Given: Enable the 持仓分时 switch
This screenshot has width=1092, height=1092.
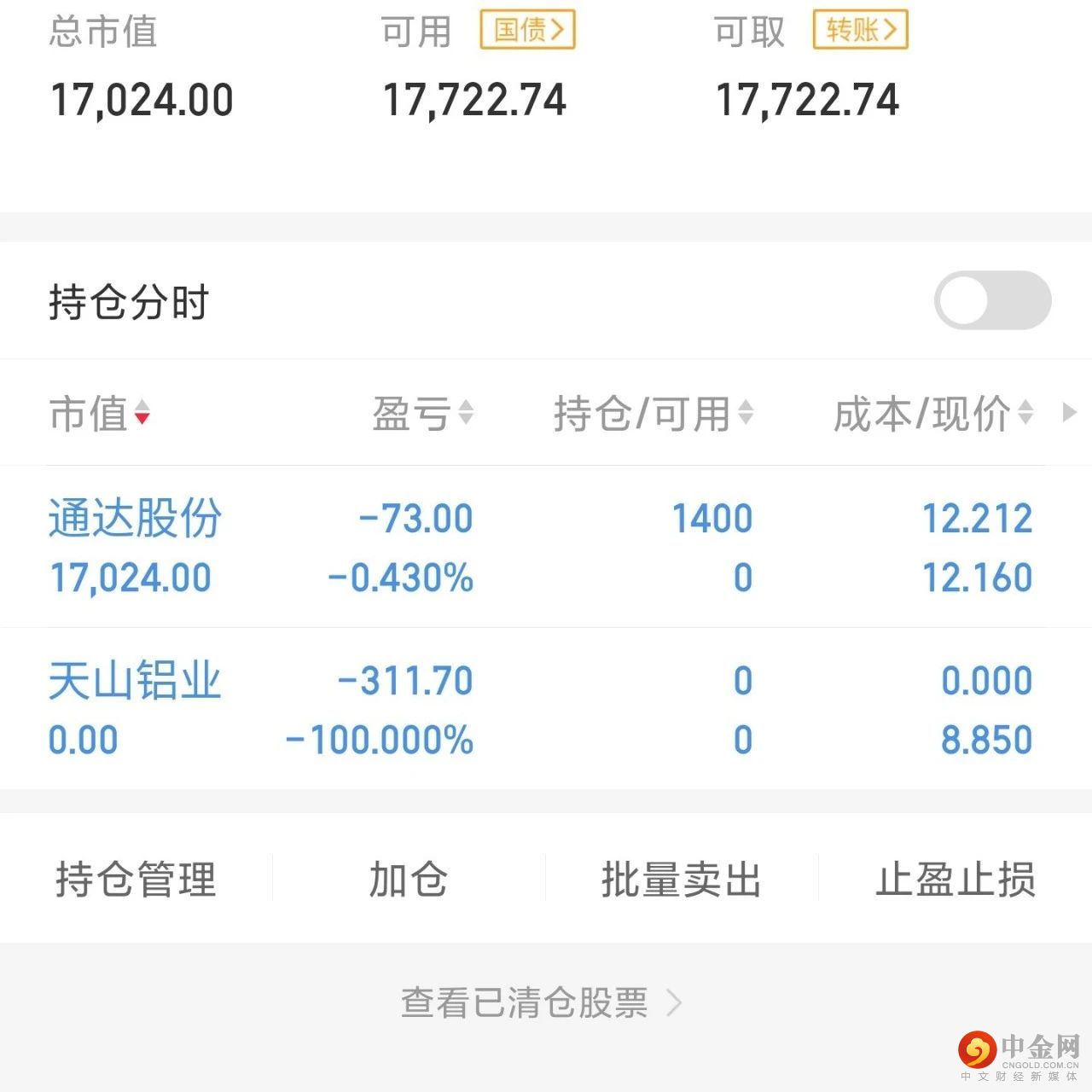Looking at the screenshot, I should click(x=992, y=300).
